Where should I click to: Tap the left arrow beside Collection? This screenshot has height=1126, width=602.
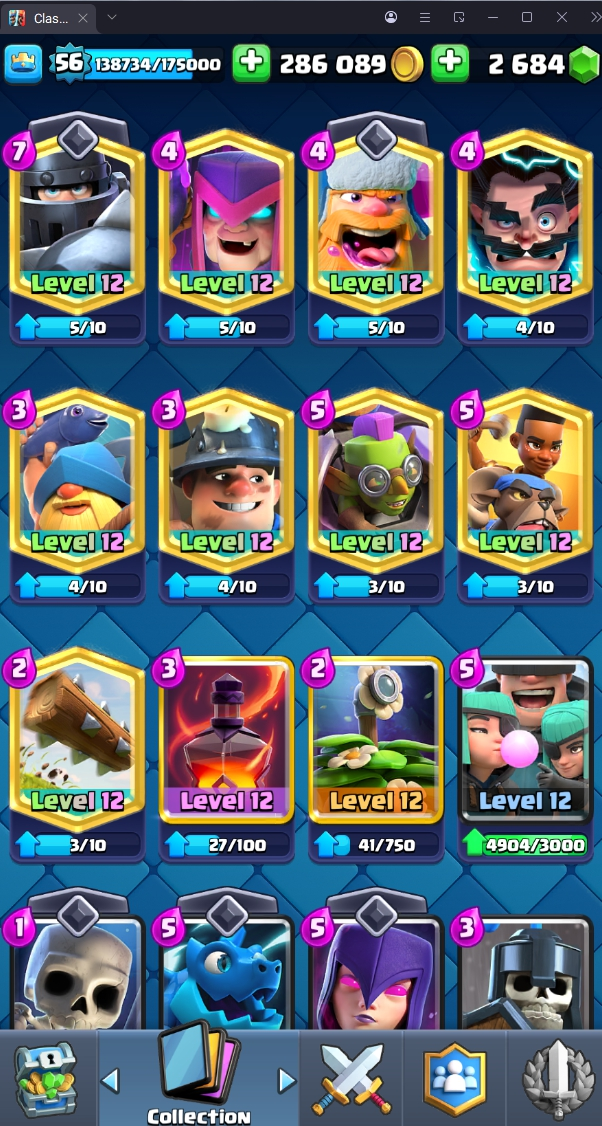(x=111, y=1080)
